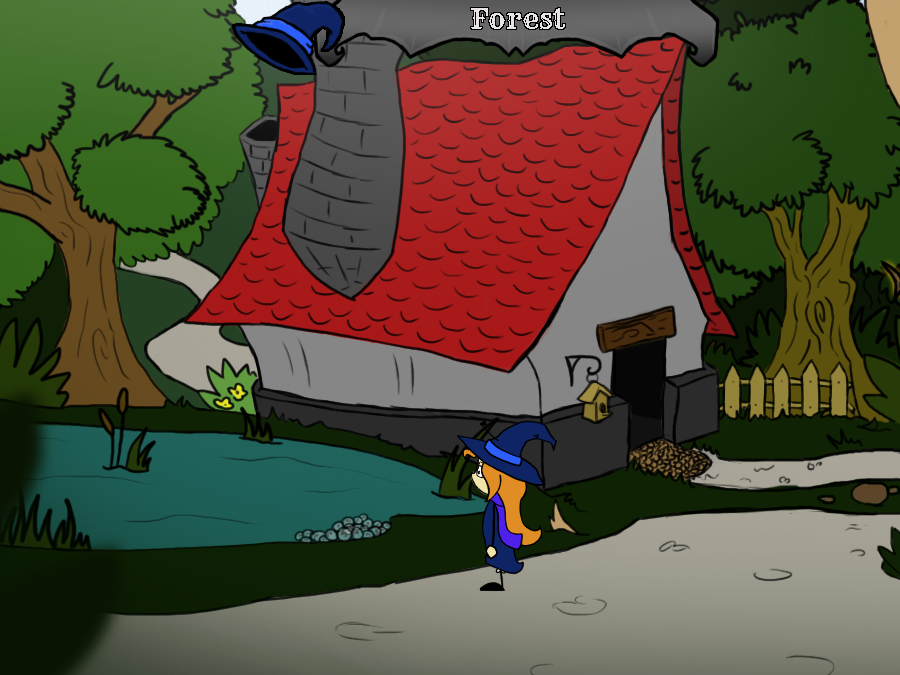The height and width of the screenshot is (675, 900).
Task: Inspect the small birdhouse by the door
Action: point(596,402)
